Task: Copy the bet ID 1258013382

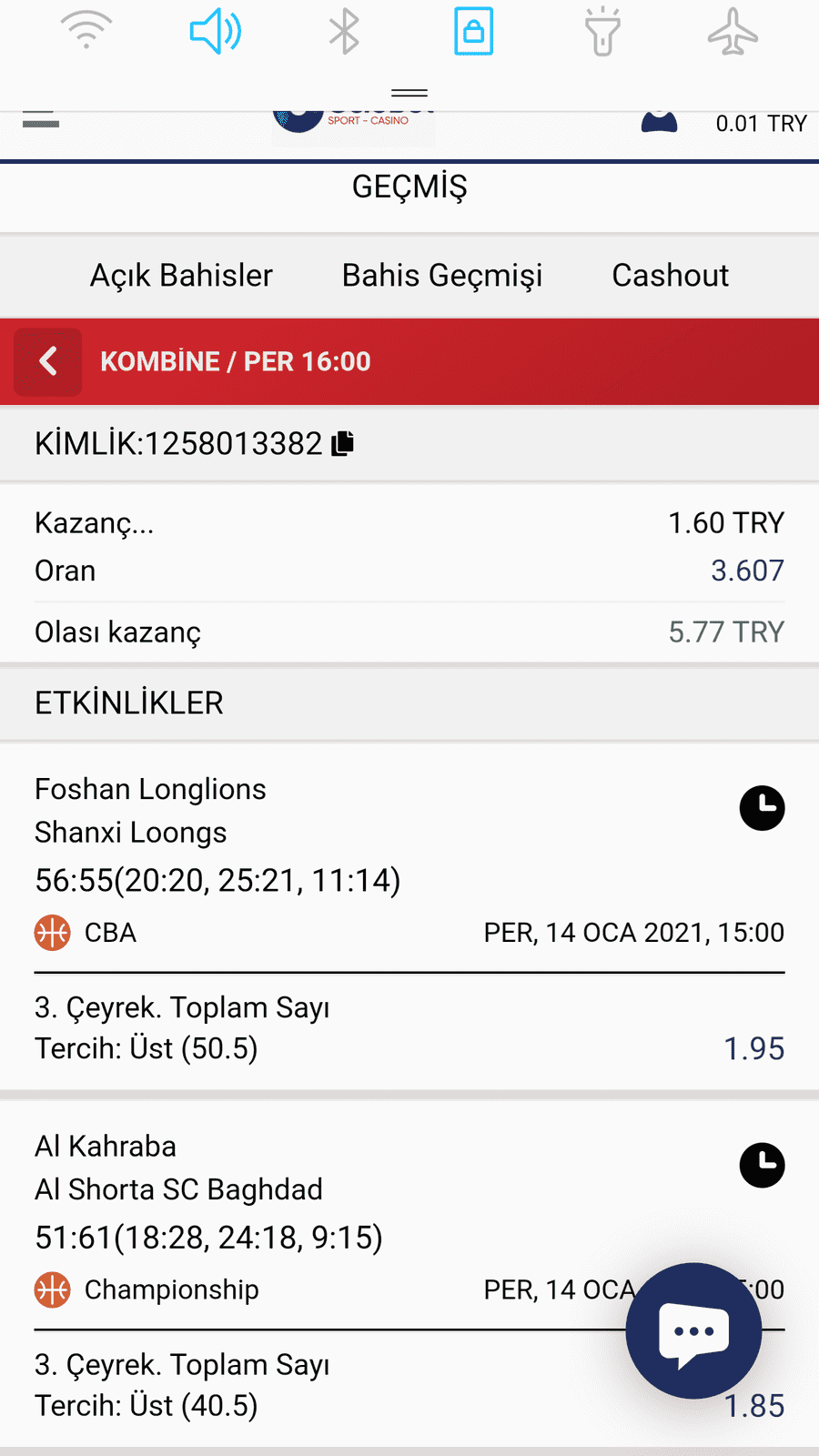Action: point(343,443)
